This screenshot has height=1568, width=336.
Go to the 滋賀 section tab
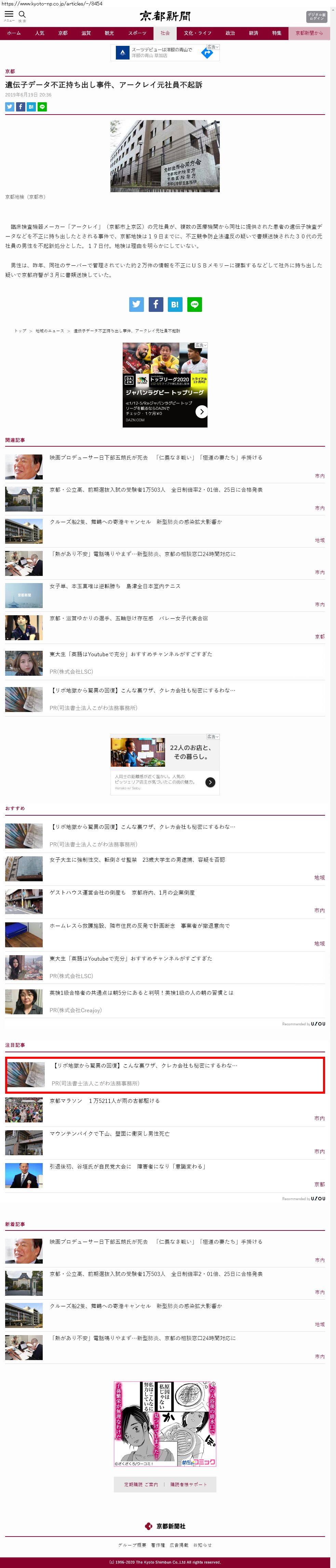[x=86, y=33]
